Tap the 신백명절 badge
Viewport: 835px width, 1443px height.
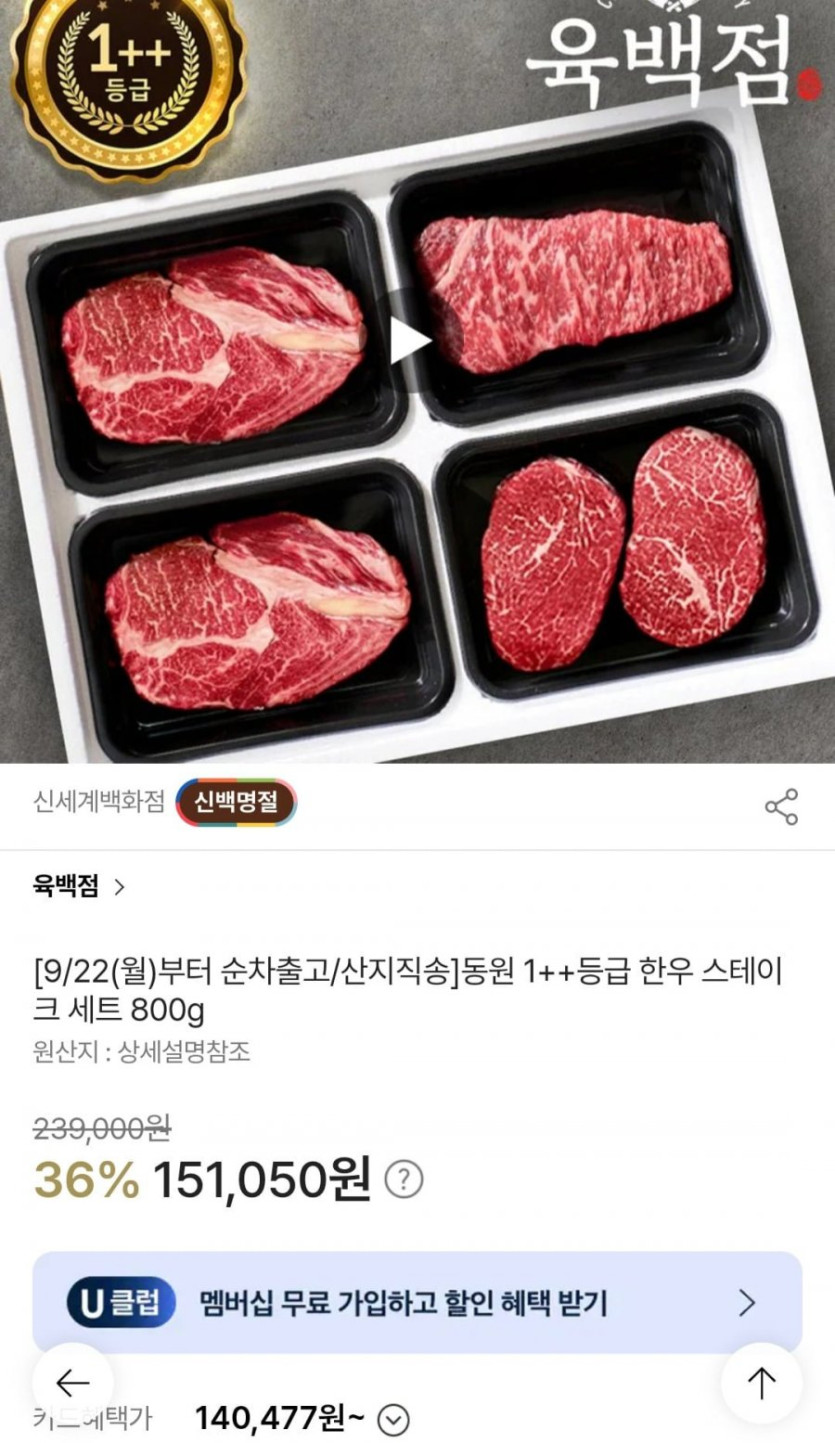pyautogui.click(x=236, y=803)
